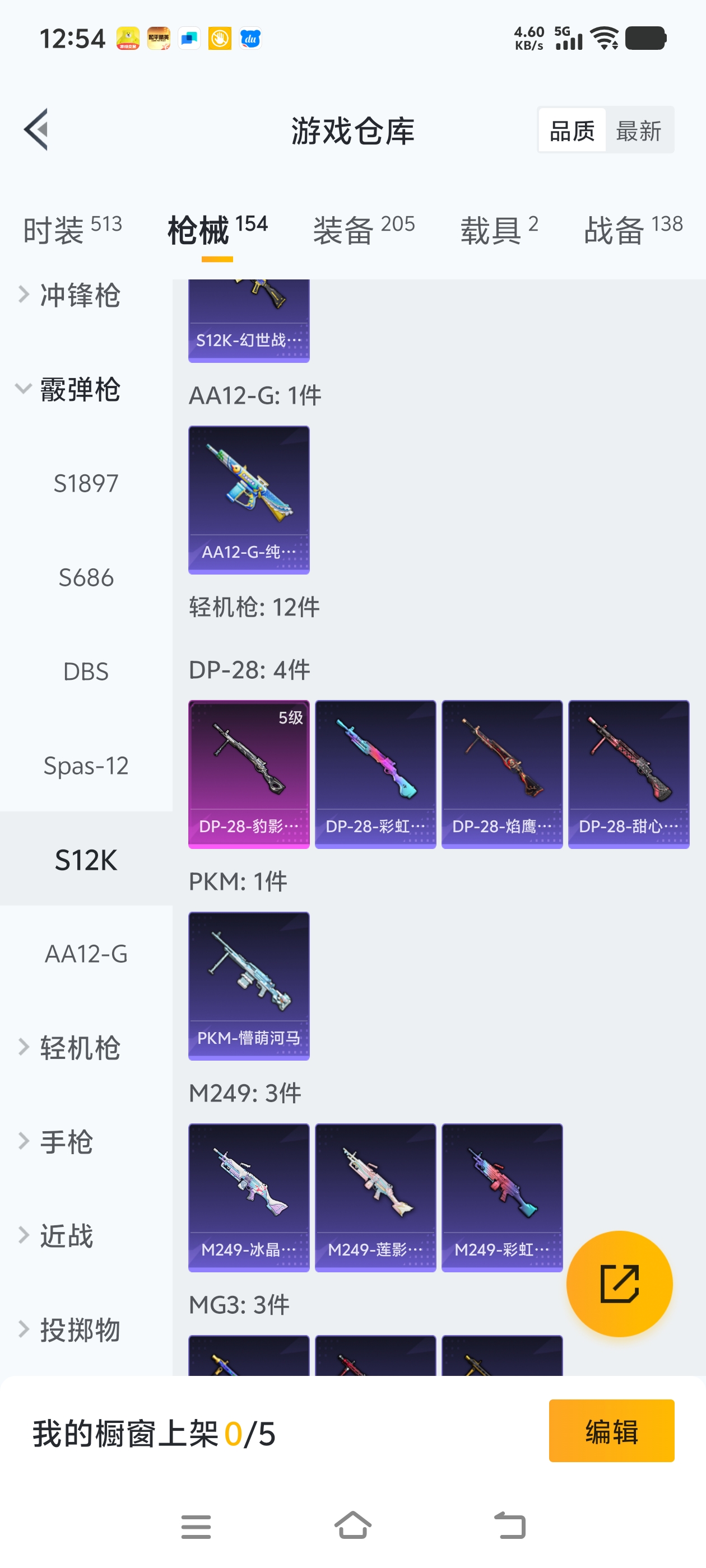The width and height of the screenshot is (706, 1568).
Task: Tap the orange floating share button
Action: tap(619, 1284)
